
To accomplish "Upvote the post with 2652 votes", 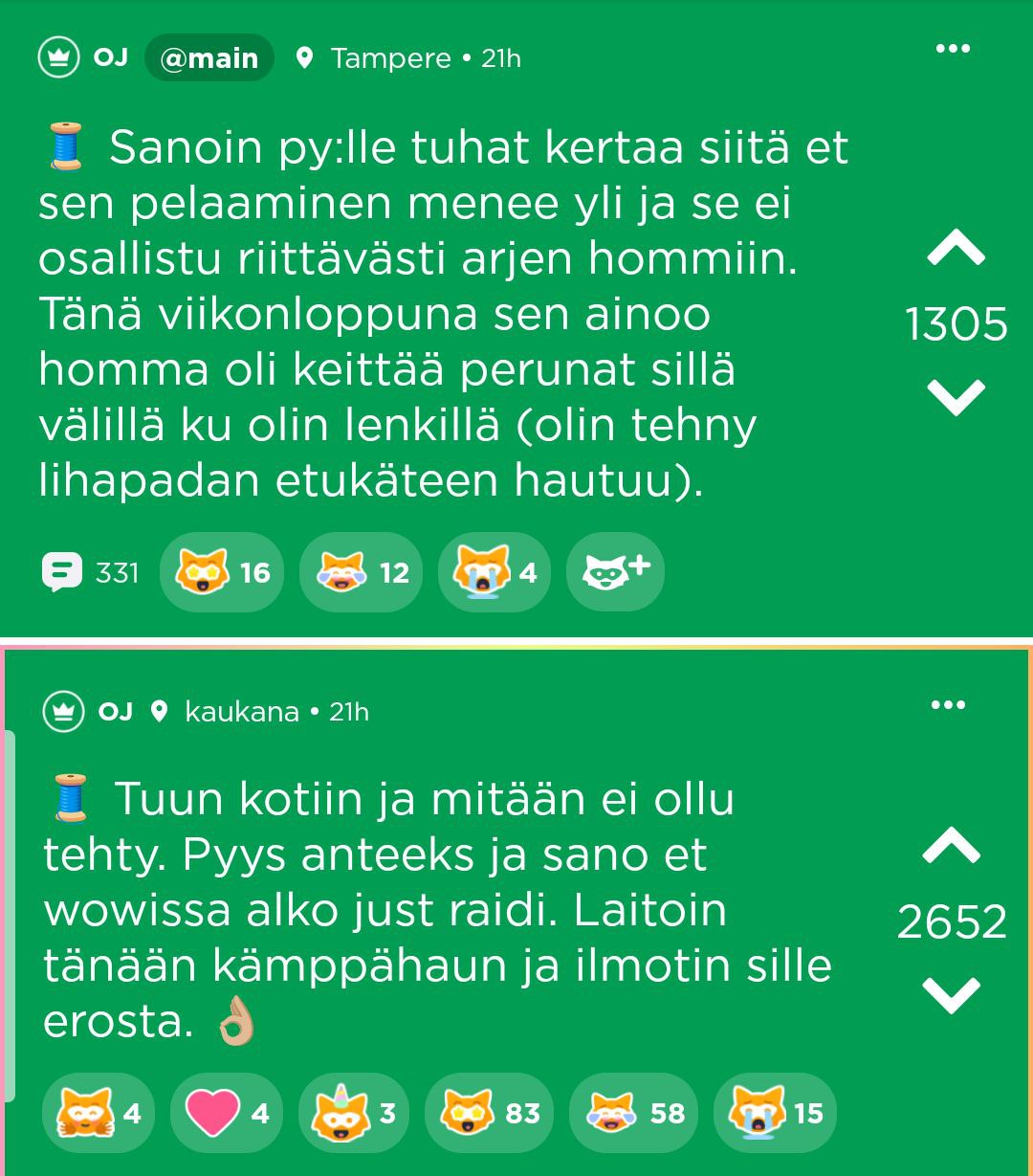I will (x=952, y=846).
